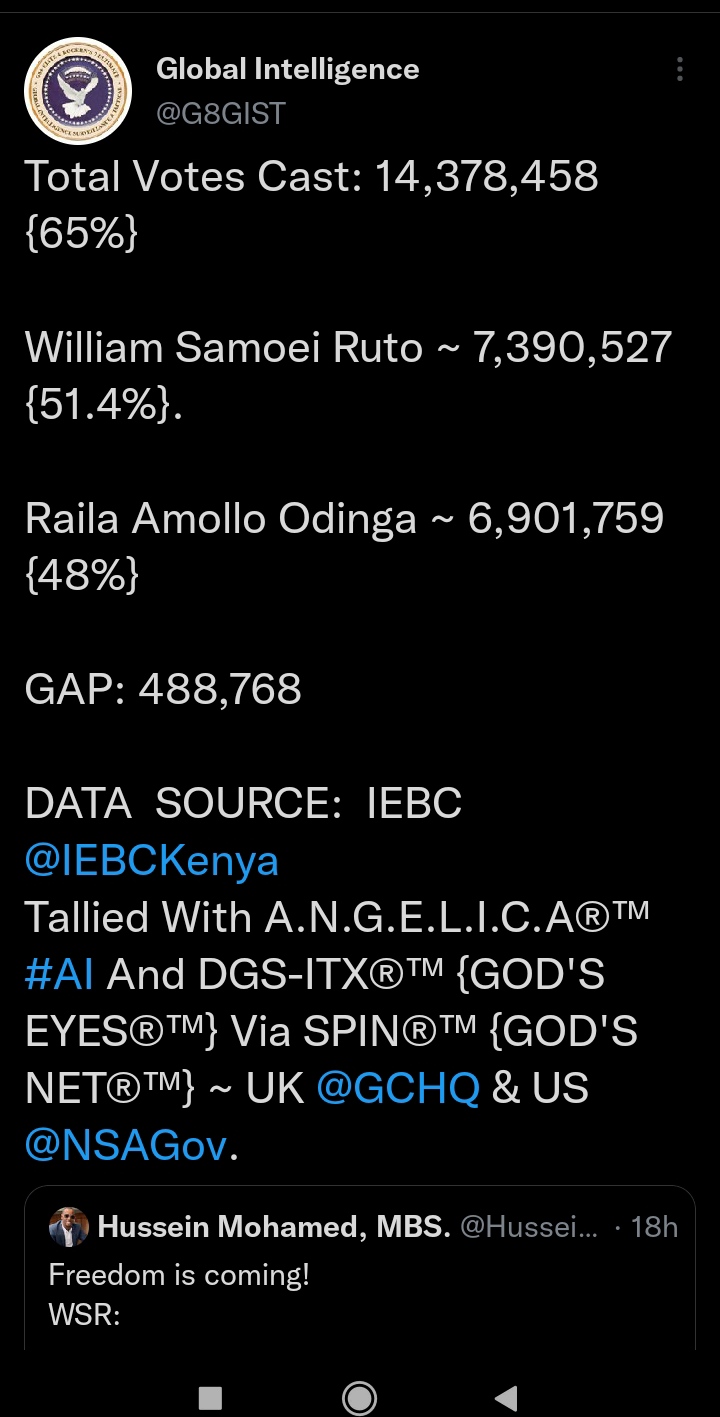Open the tweet's overflow menu
This screenshot has width=720, height=1417.
(x=680, y=69)
